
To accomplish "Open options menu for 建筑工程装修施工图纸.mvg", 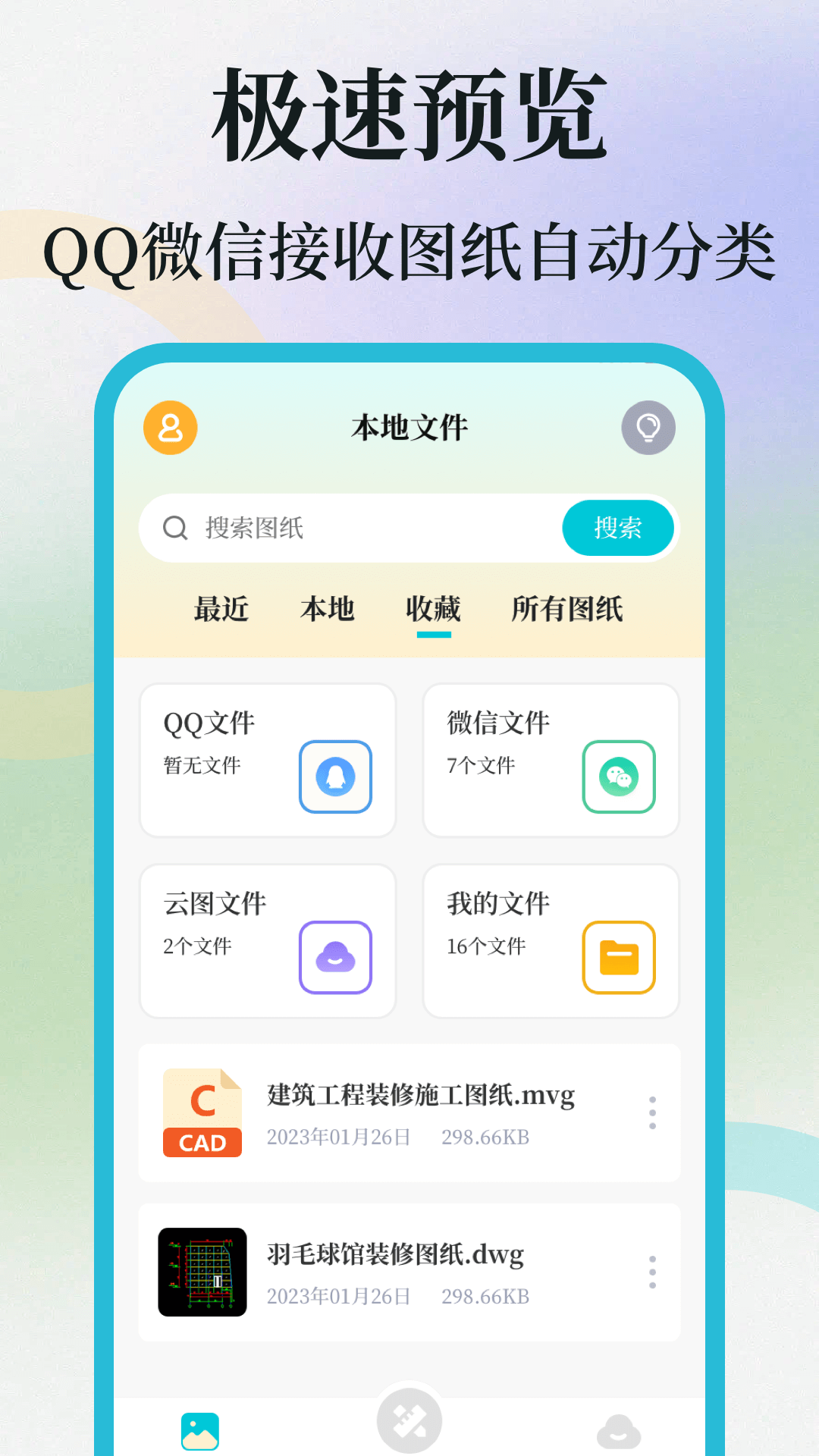I will click(x=651, y=1112).
